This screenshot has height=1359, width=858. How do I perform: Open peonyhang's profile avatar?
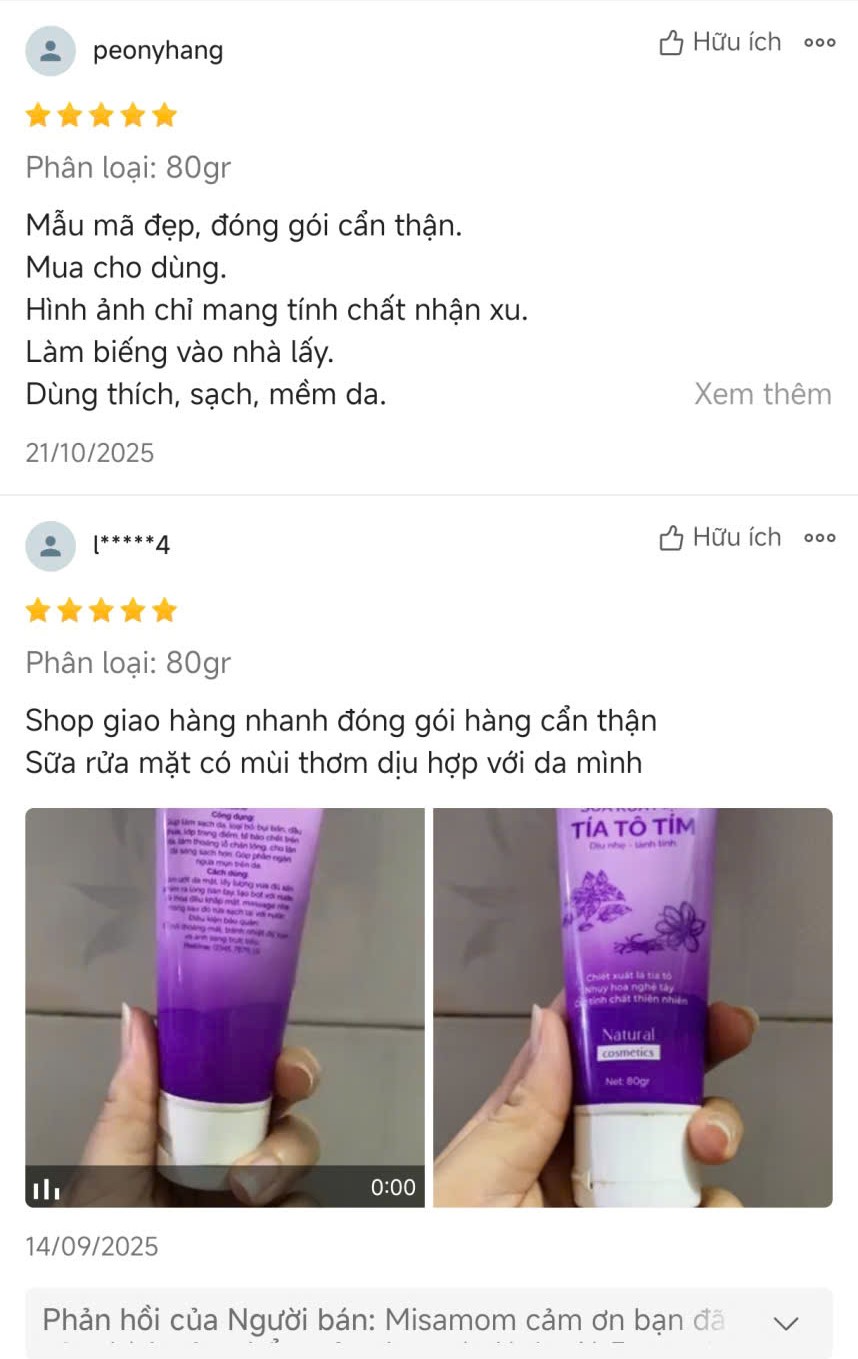pyautogui.click(x=50, y=51)
